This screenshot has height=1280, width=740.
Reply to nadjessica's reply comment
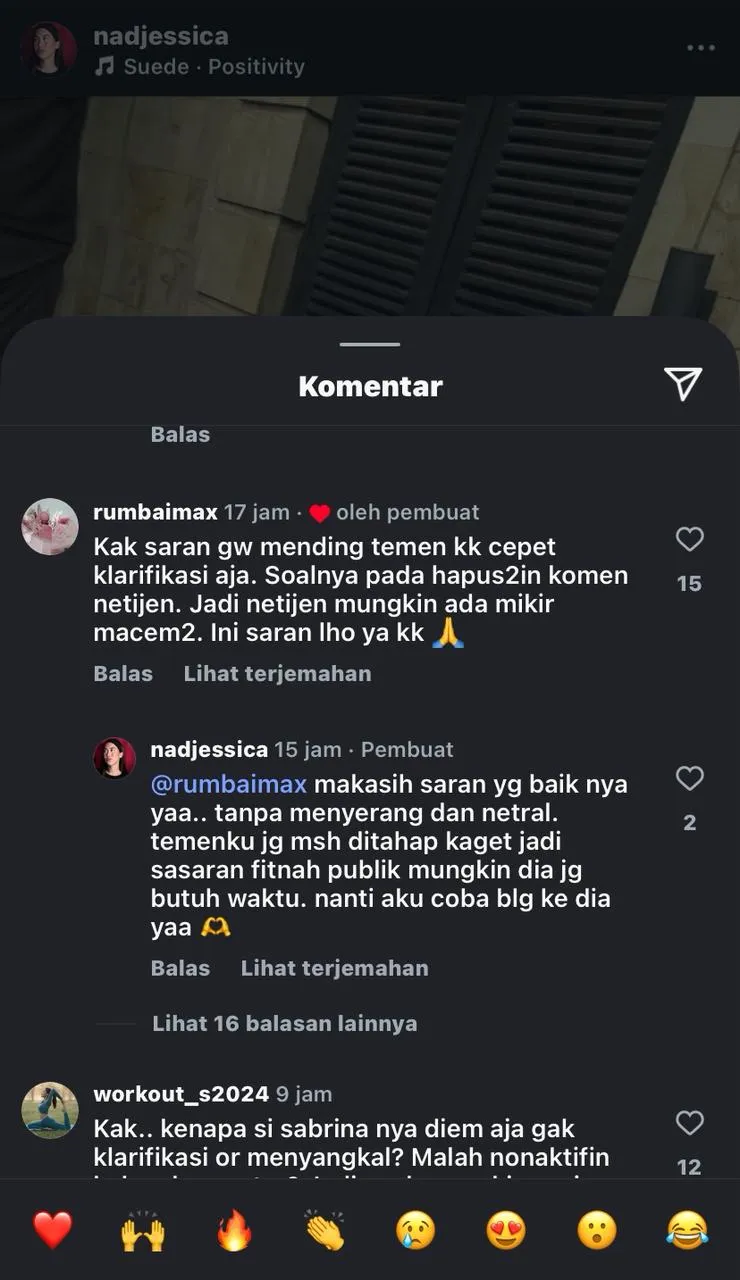180,968
